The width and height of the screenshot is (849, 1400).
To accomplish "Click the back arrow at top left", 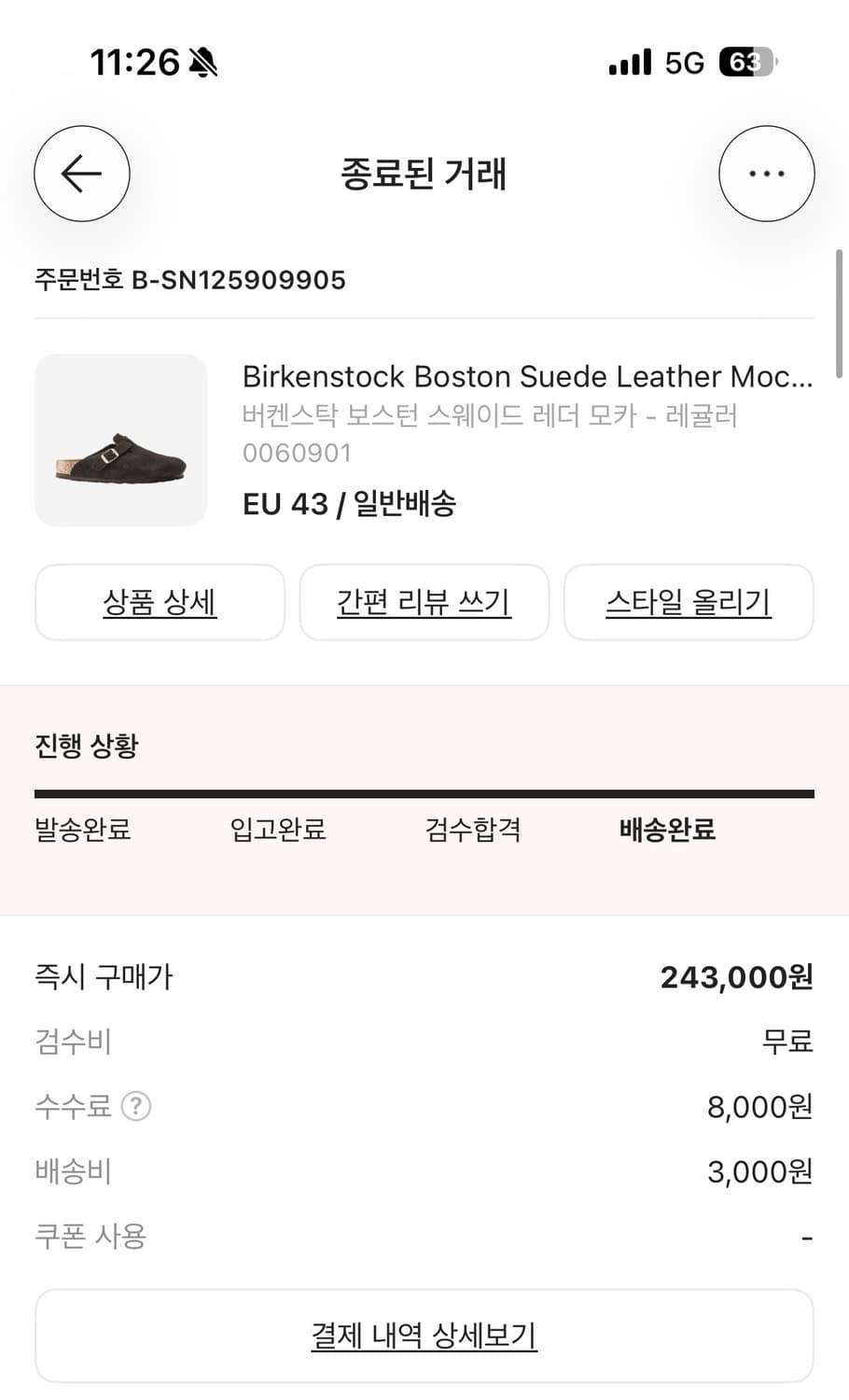I will click(81, 174).
